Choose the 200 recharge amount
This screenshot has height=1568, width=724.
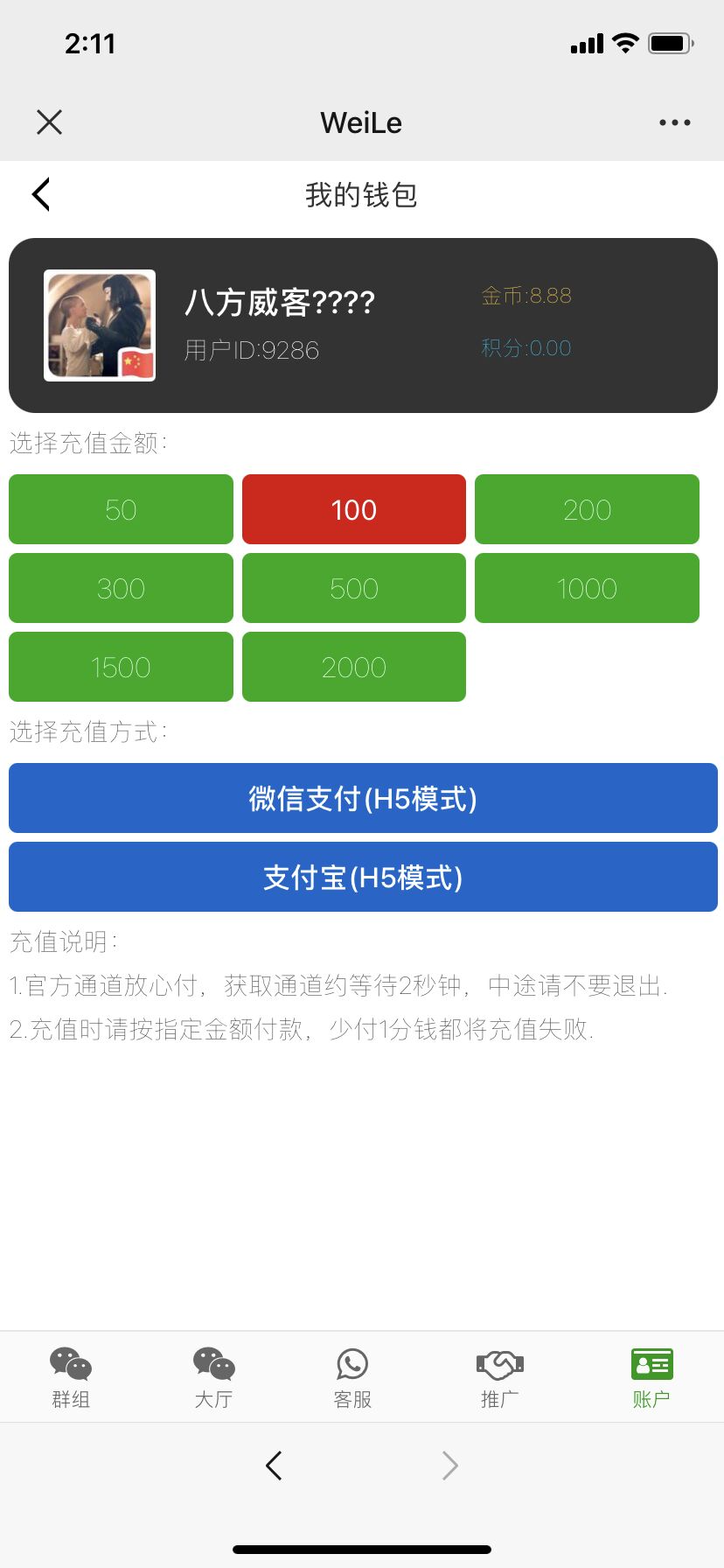pos(587,509)
